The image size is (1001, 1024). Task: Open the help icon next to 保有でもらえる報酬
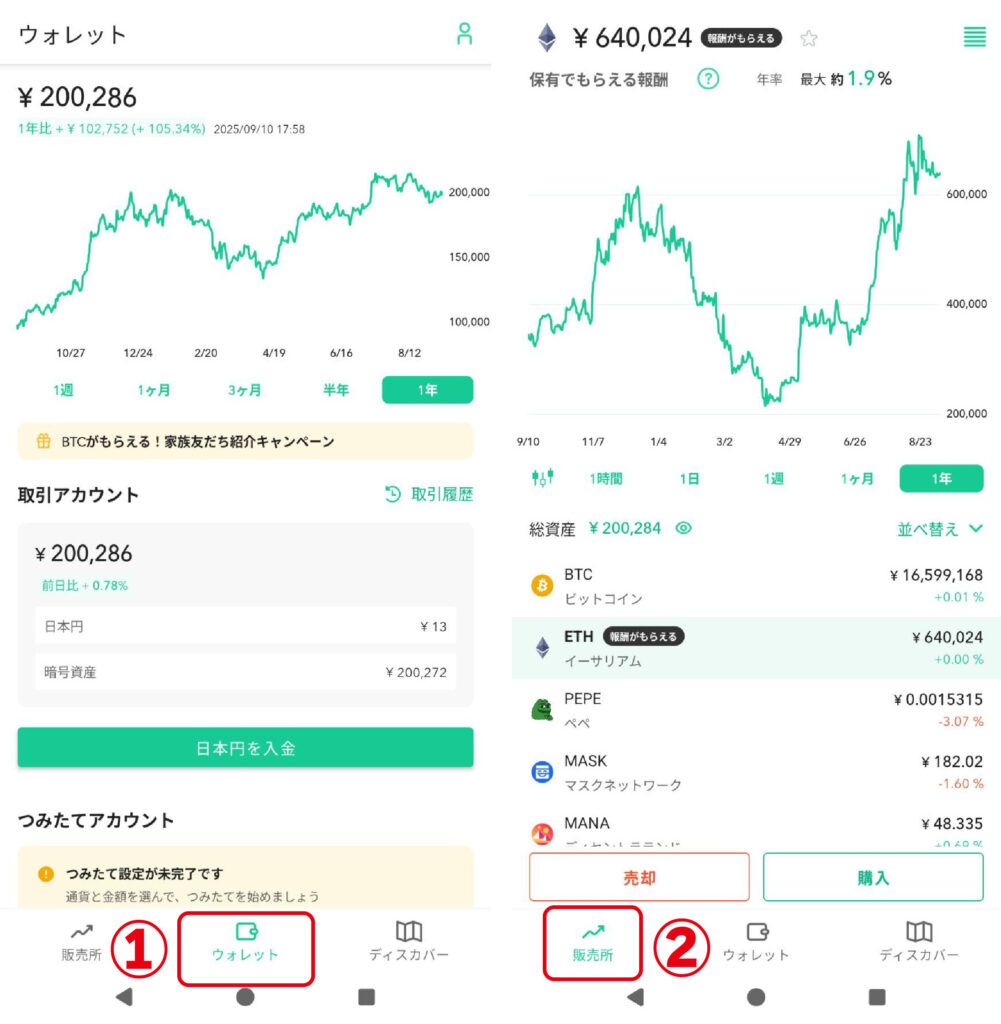(x=708, y=79)
